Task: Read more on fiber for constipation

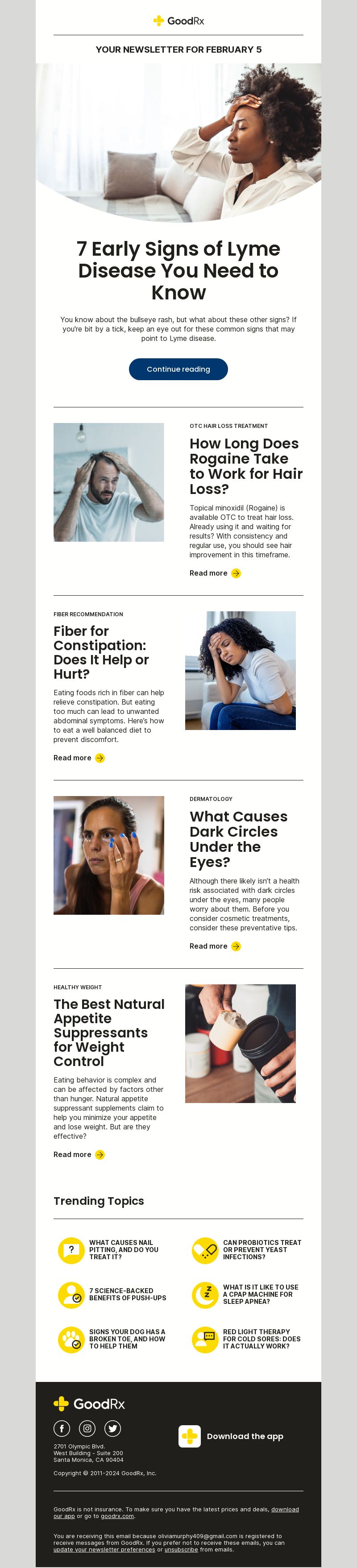Action: coord(79,758)
